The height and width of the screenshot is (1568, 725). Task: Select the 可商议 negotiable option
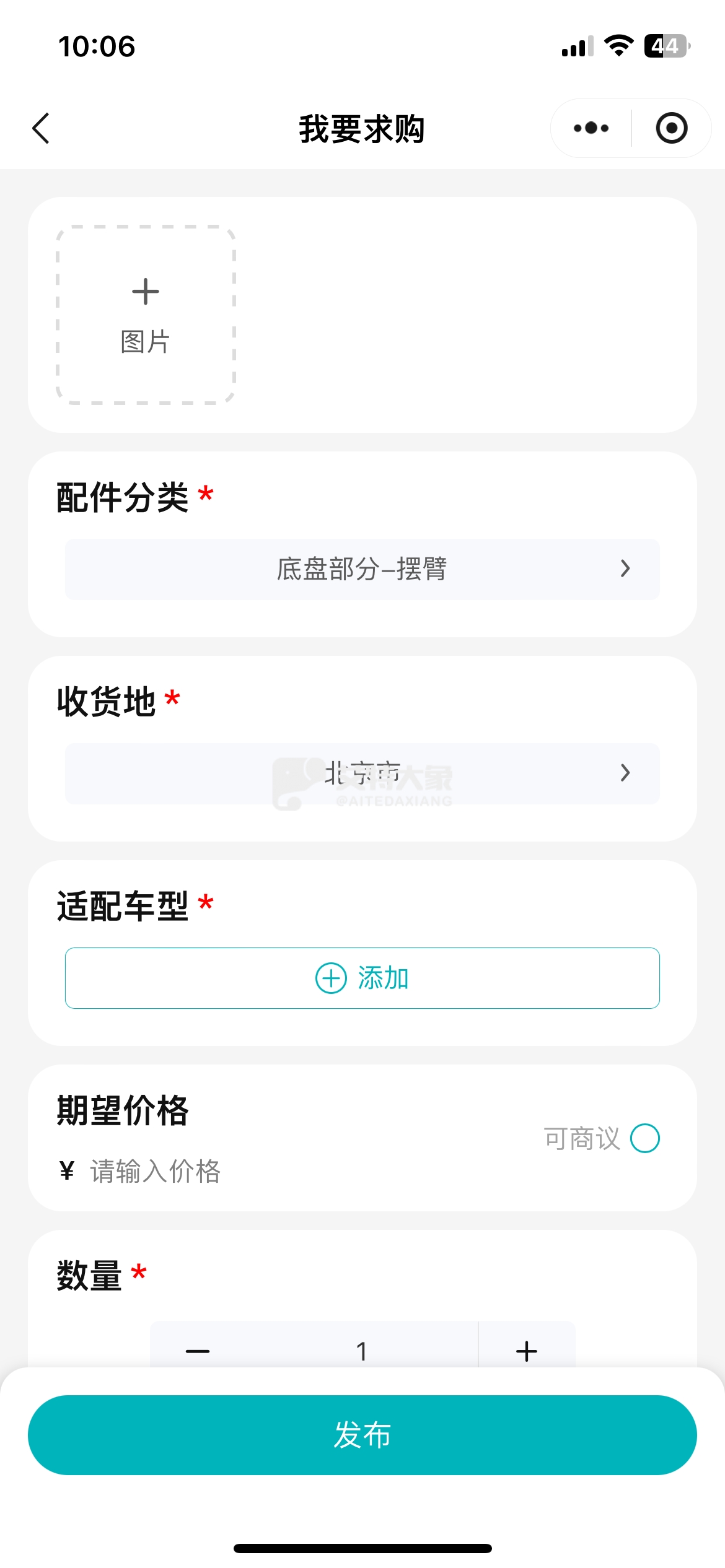coord(644,1138)
